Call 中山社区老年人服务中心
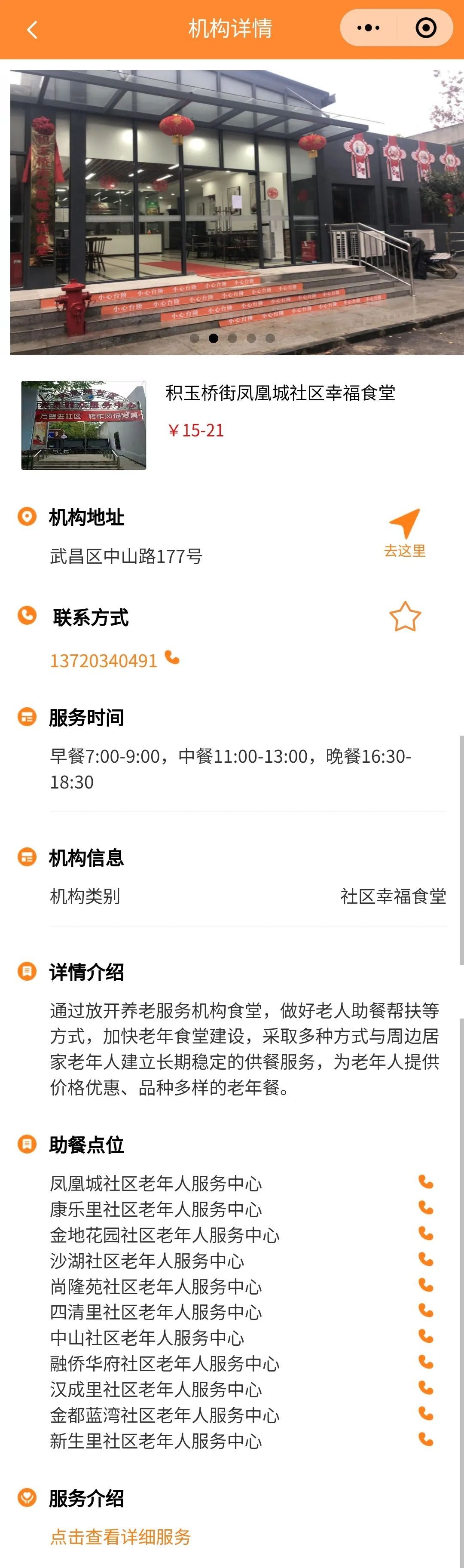464x1568 pixels. point(426,1337)
